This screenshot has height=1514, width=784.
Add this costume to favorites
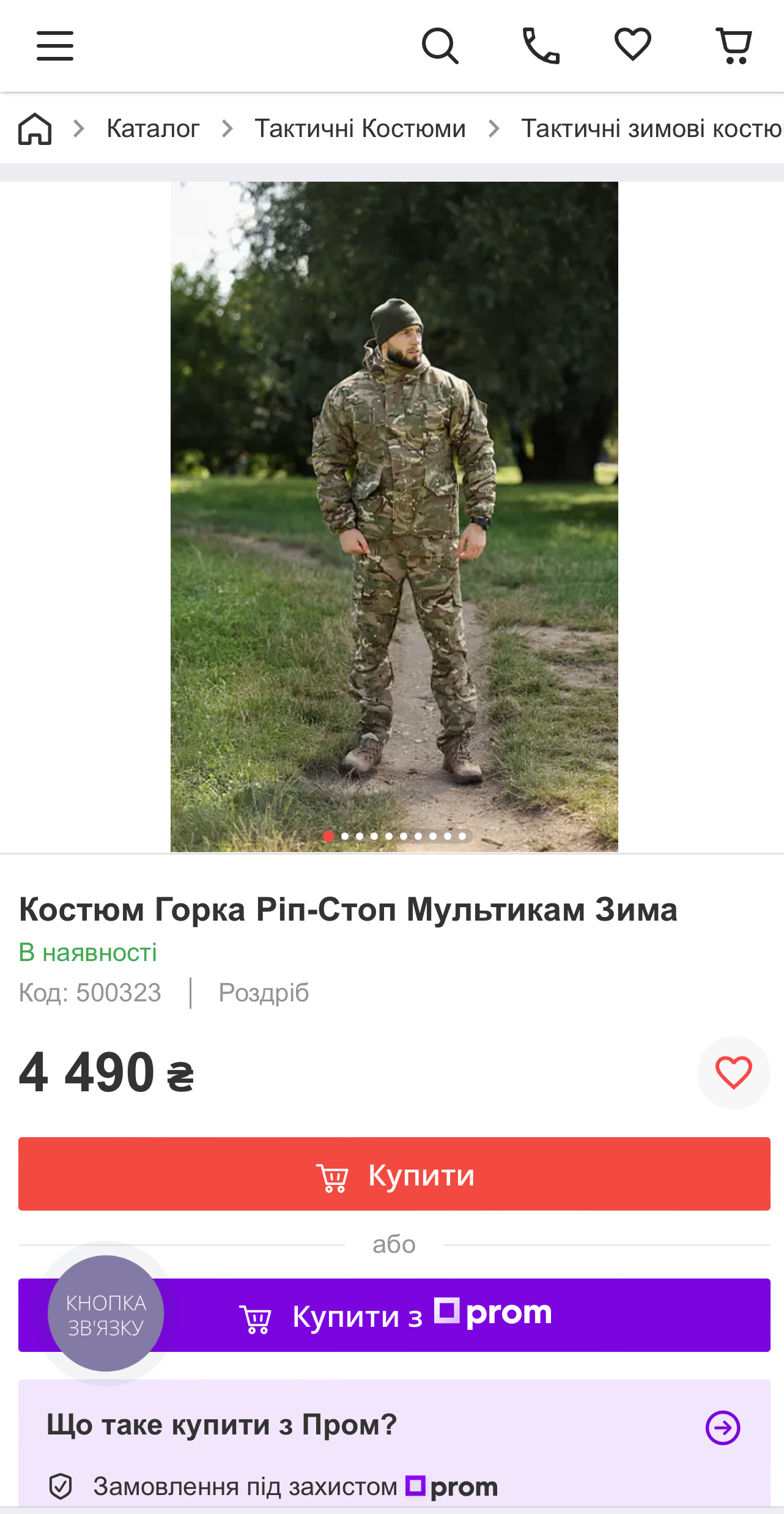tap(733, 1072)
